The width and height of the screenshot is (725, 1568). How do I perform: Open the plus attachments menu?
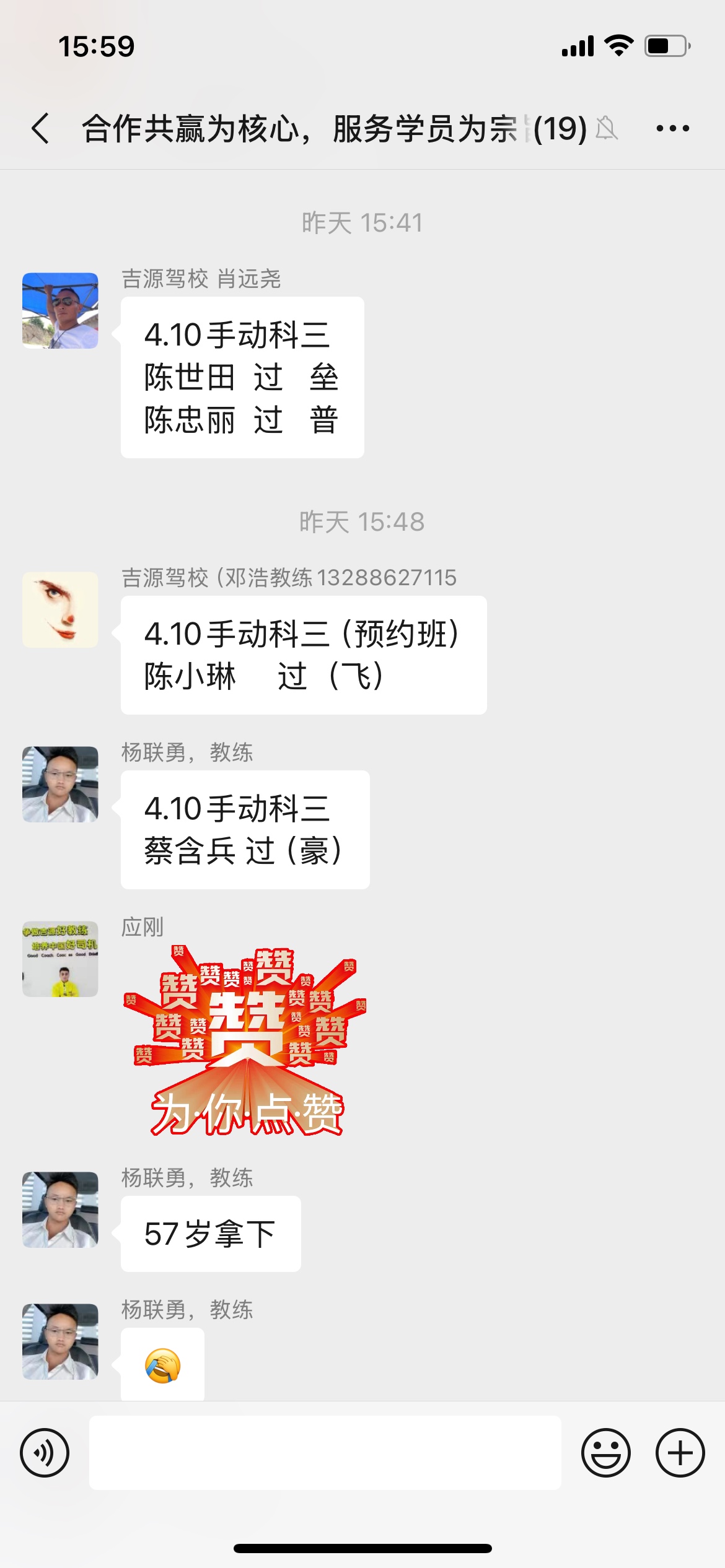680,1453
